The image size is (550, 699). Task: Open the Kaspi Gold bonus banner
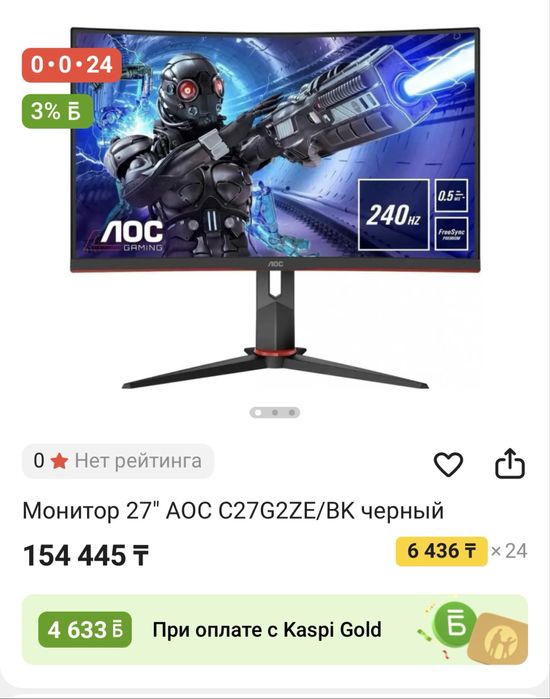click(x=275, y=629)
